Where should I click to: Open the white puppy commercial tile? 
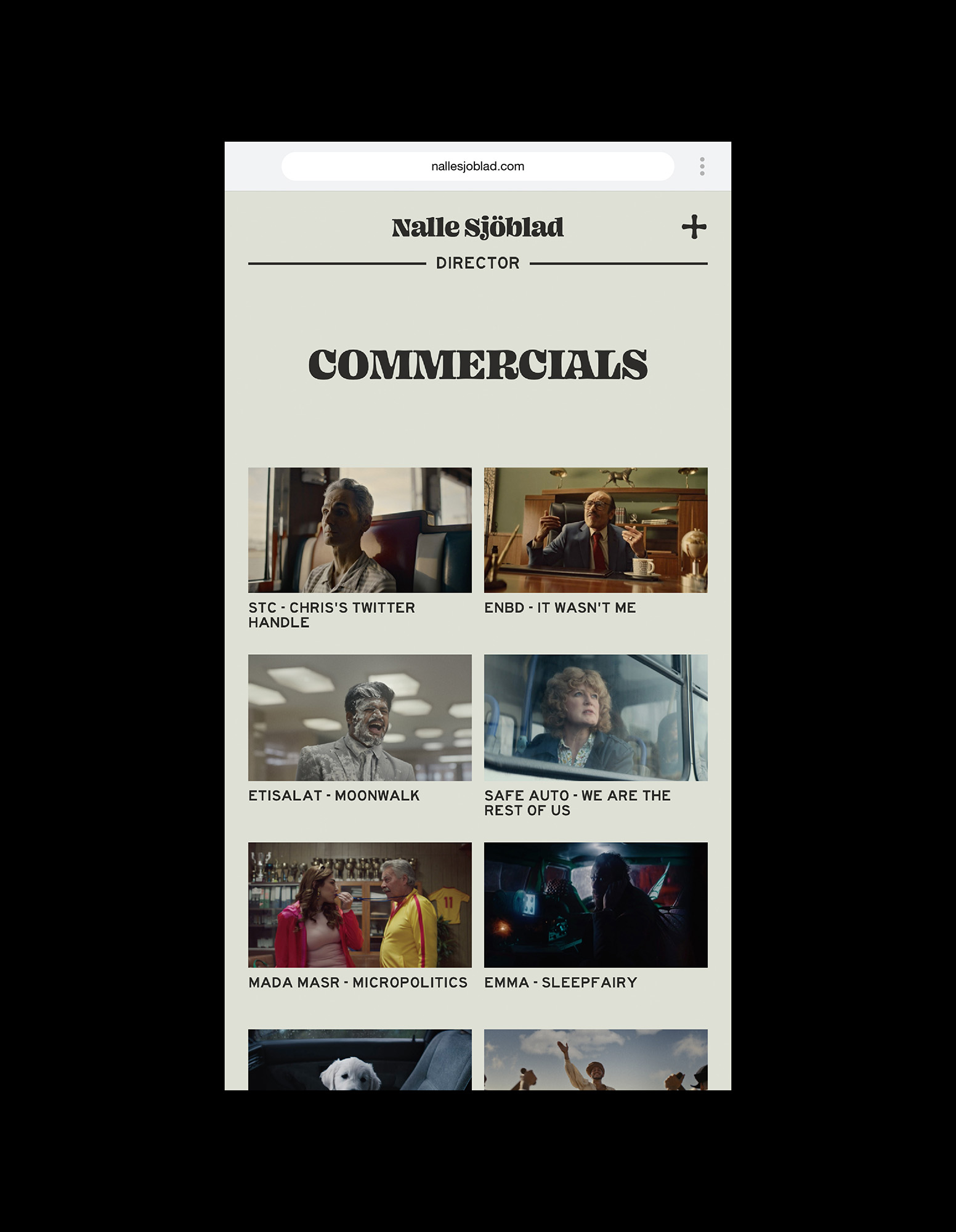[x=360, y=1060]
